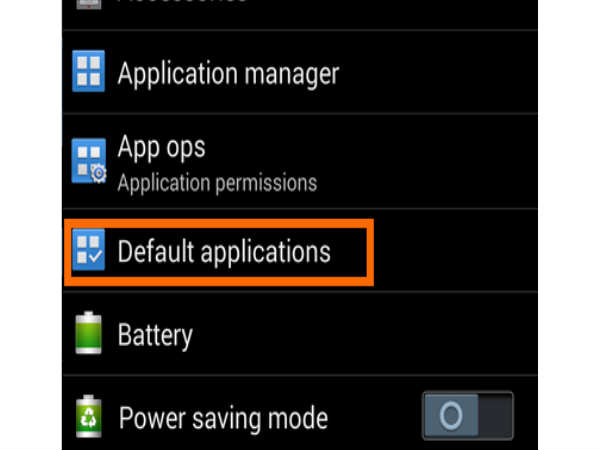Open App ops application permissions
Viewport: 600px width, 450px height.
point(217,163)
